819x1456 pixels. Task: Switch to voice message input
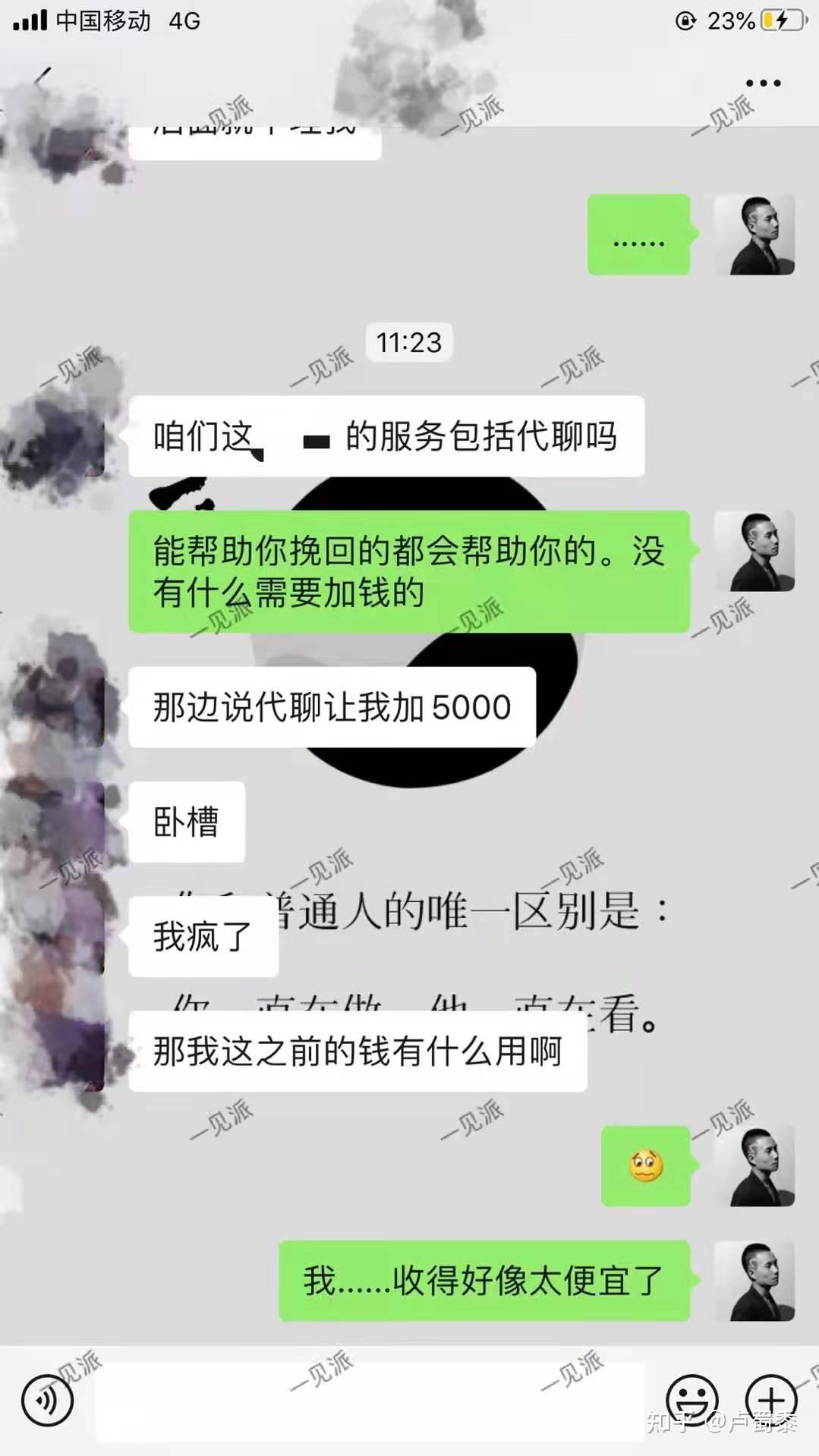click(x=47, y=1400)
